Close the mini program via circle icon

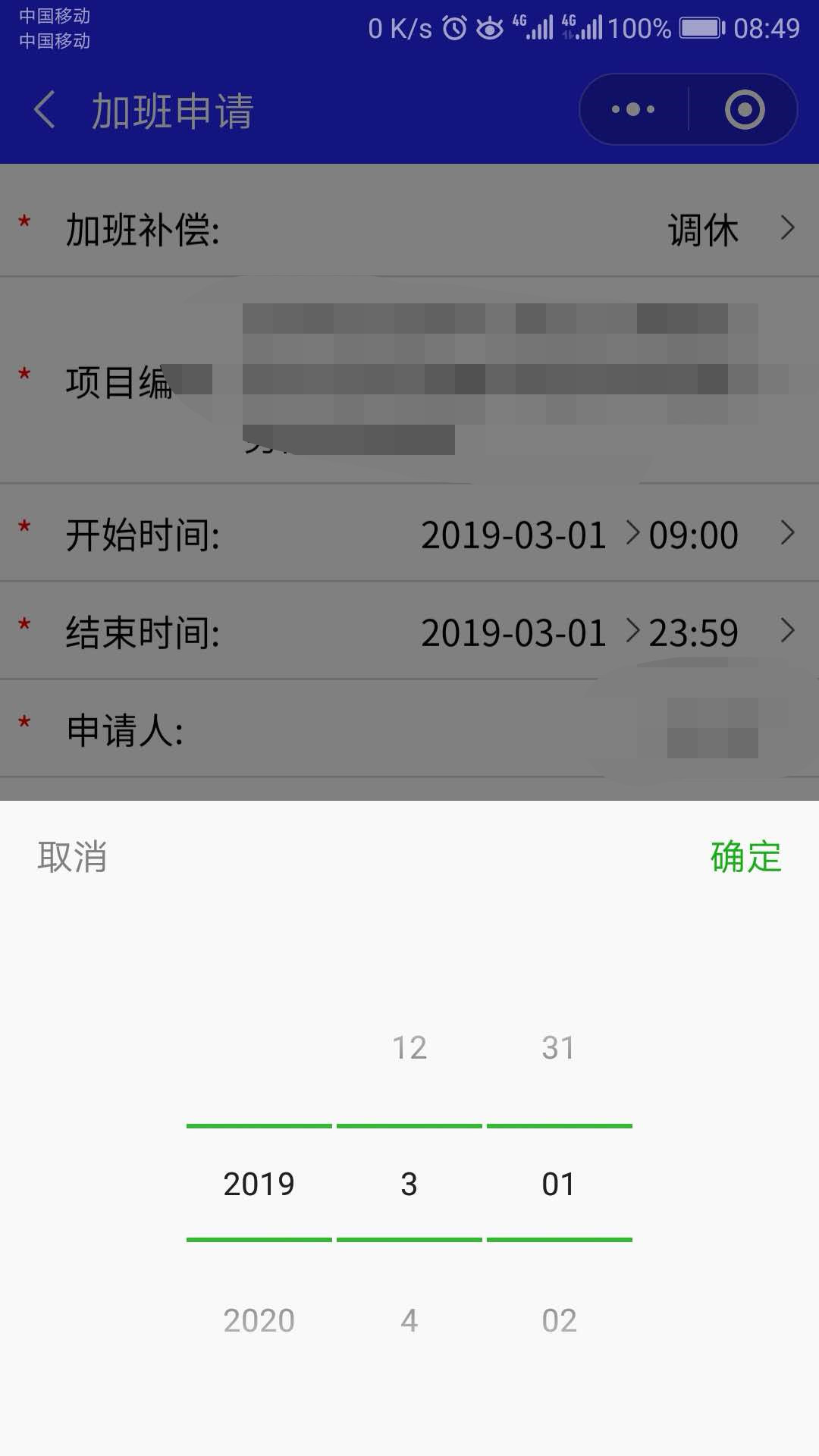pyautogui.click(x=744, y=110)
